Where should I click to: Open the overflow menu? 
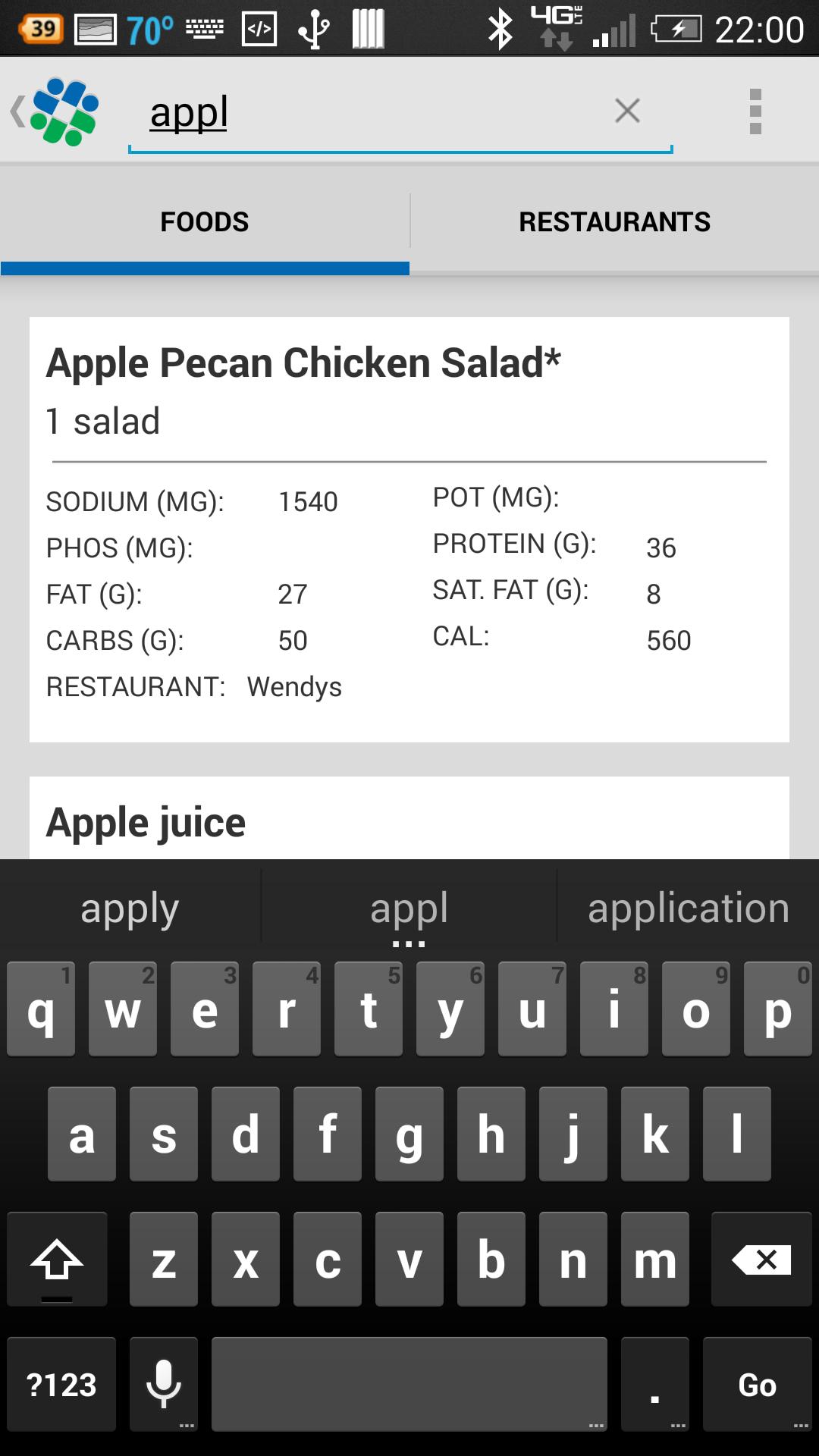(x=755, y=111)
